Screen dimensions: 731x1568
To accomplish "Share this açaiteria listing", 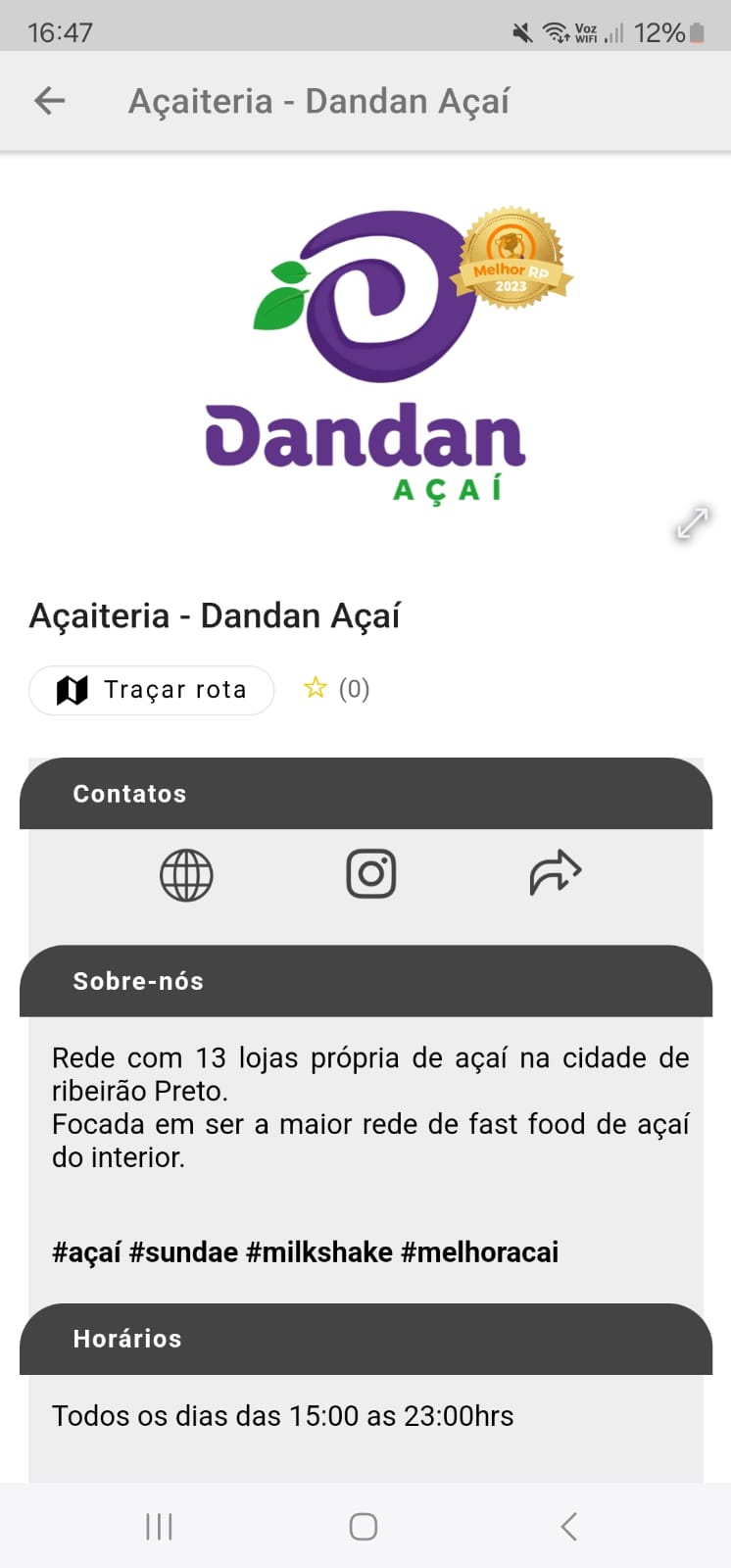I will click(556, 873).
